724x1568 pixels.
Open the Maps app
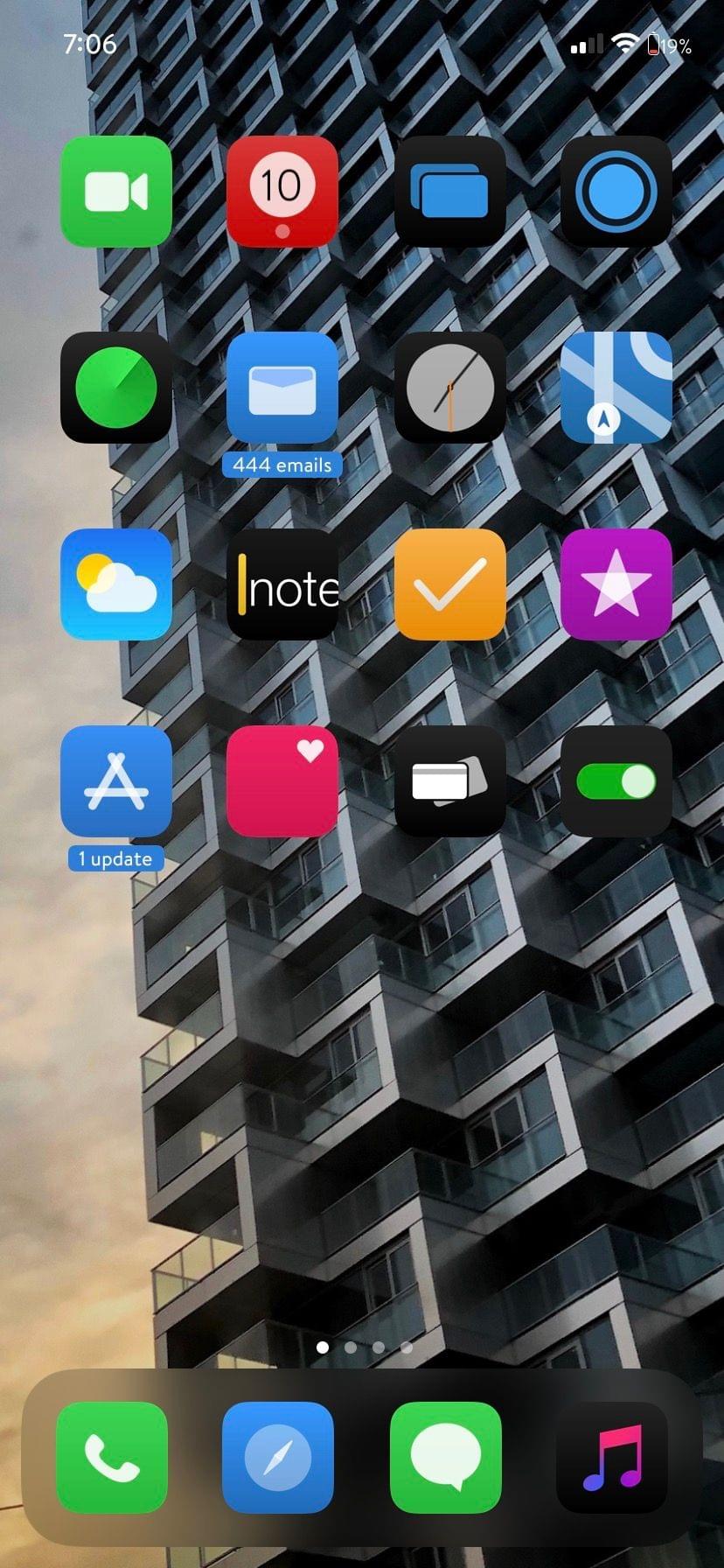(x=616, y=388)
